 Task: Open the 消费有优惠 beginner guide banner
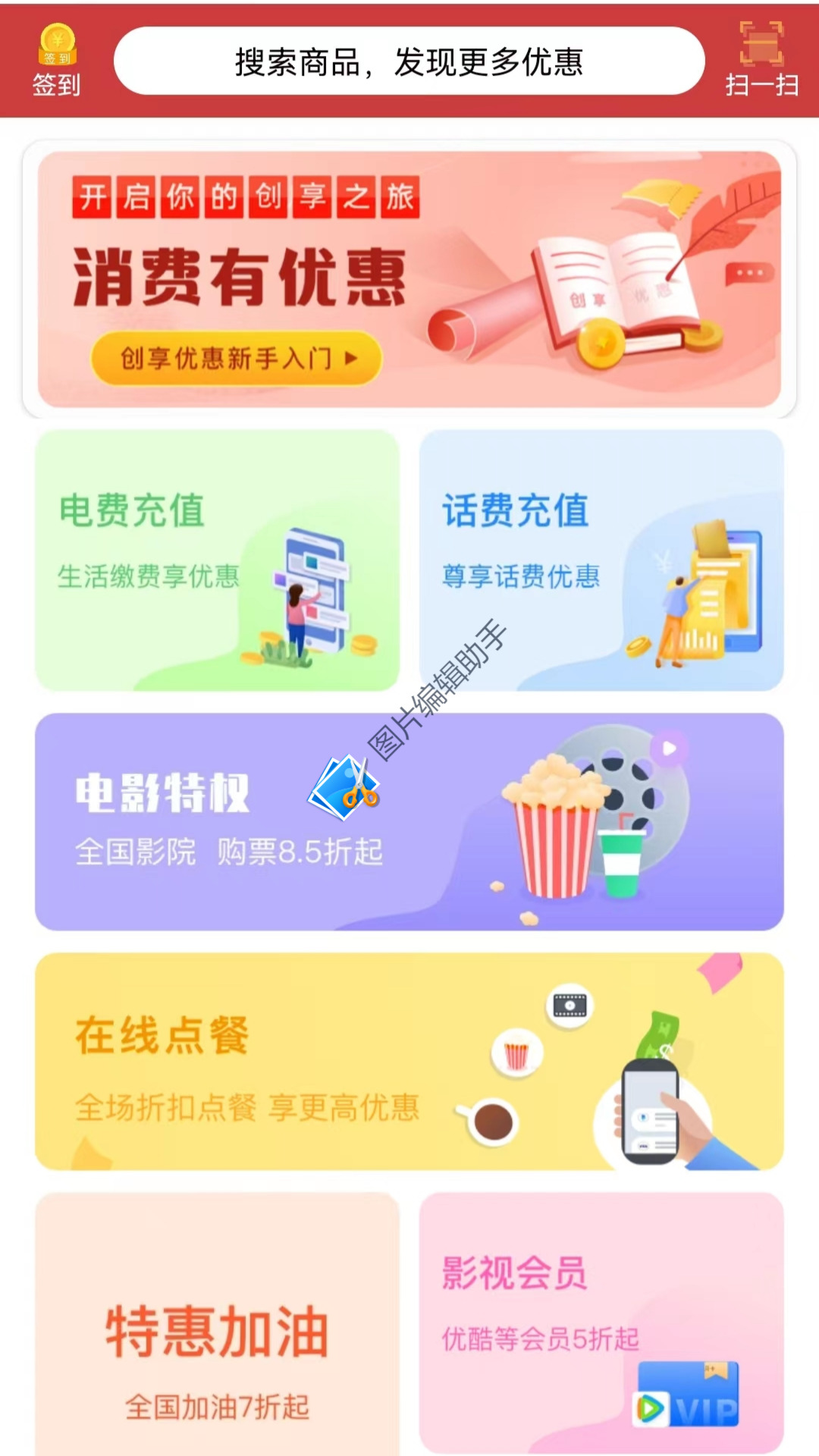(409, 279)
